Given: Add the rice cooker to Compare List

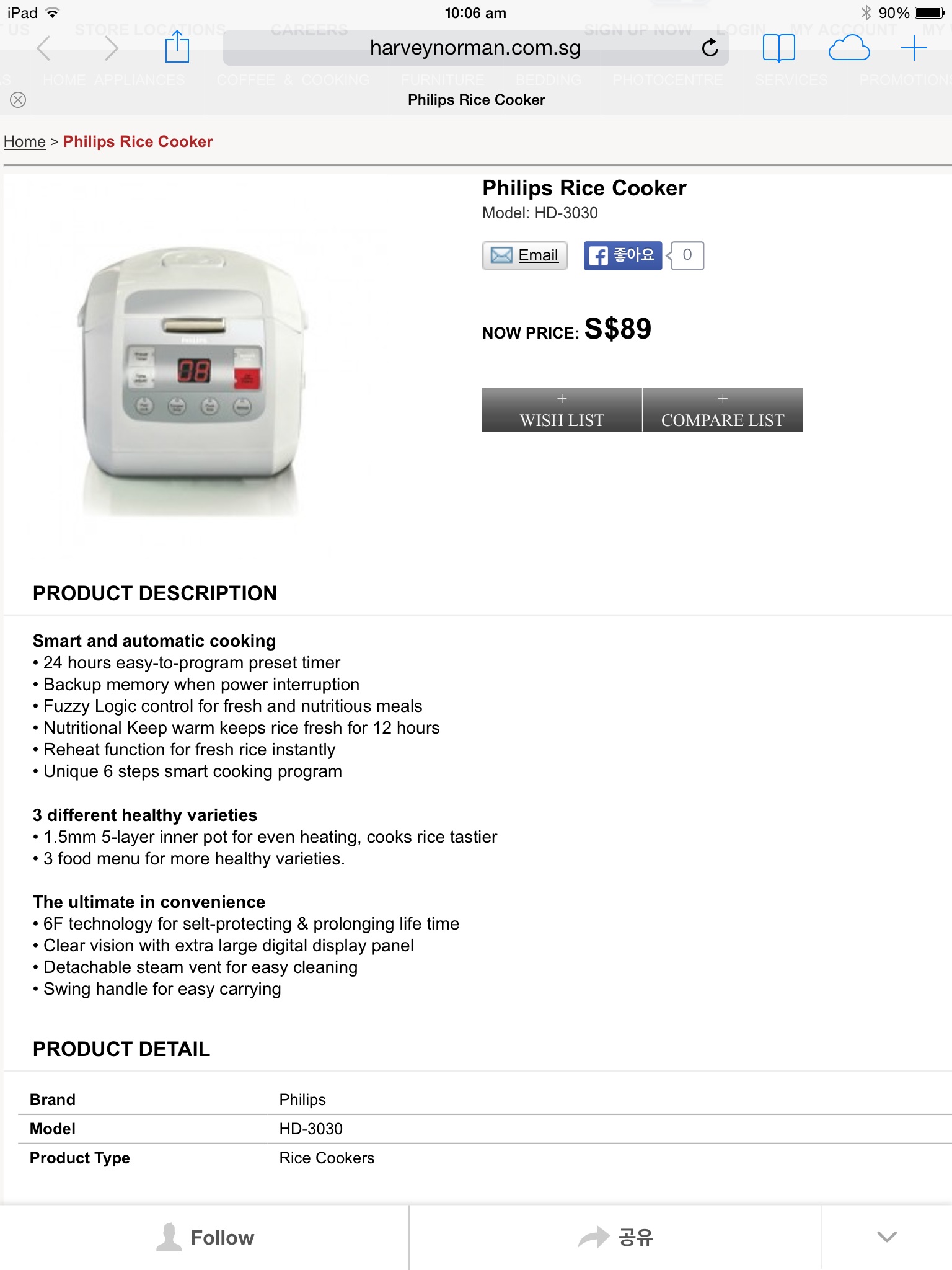Looking at the screenshot, I should (723, 410).
